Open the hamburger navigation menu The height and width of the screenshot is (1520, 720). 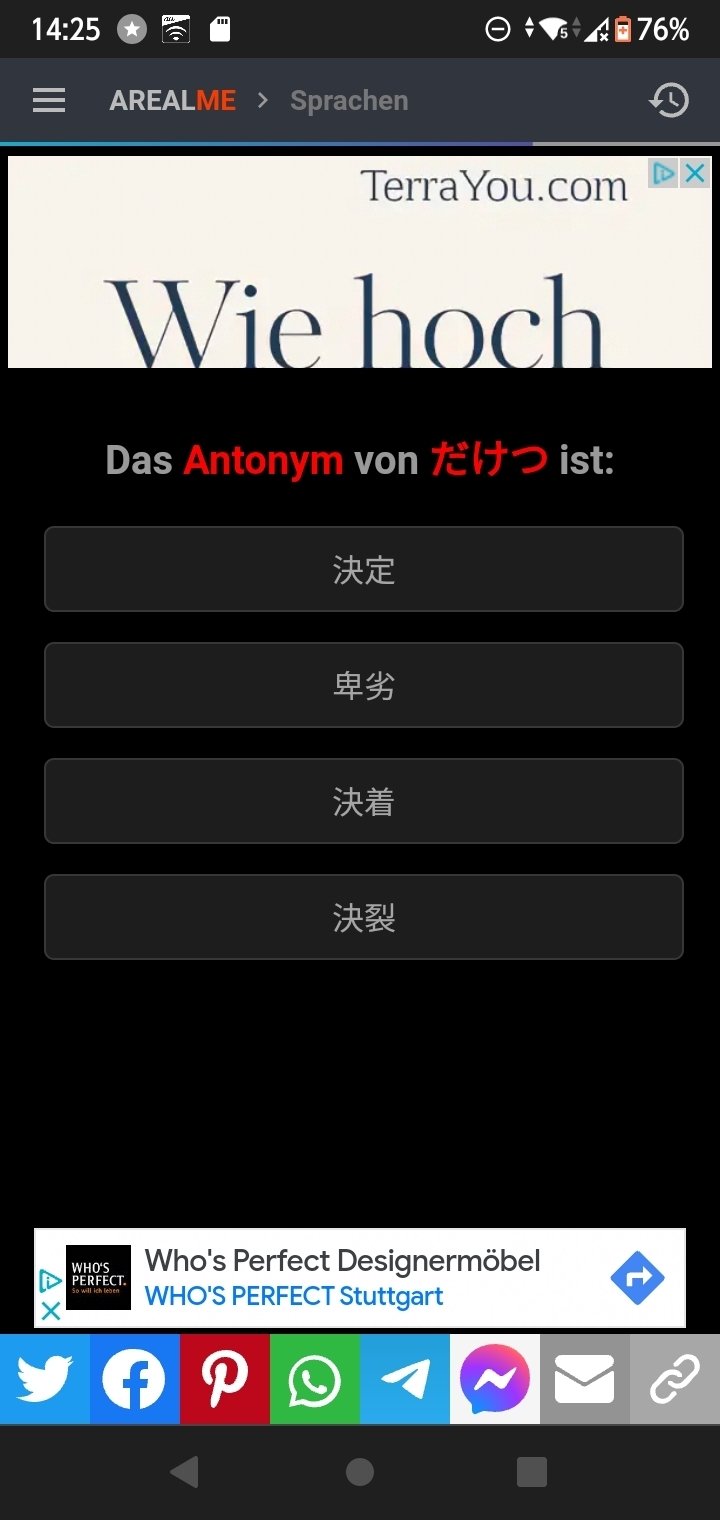click(x=48, y=100)
